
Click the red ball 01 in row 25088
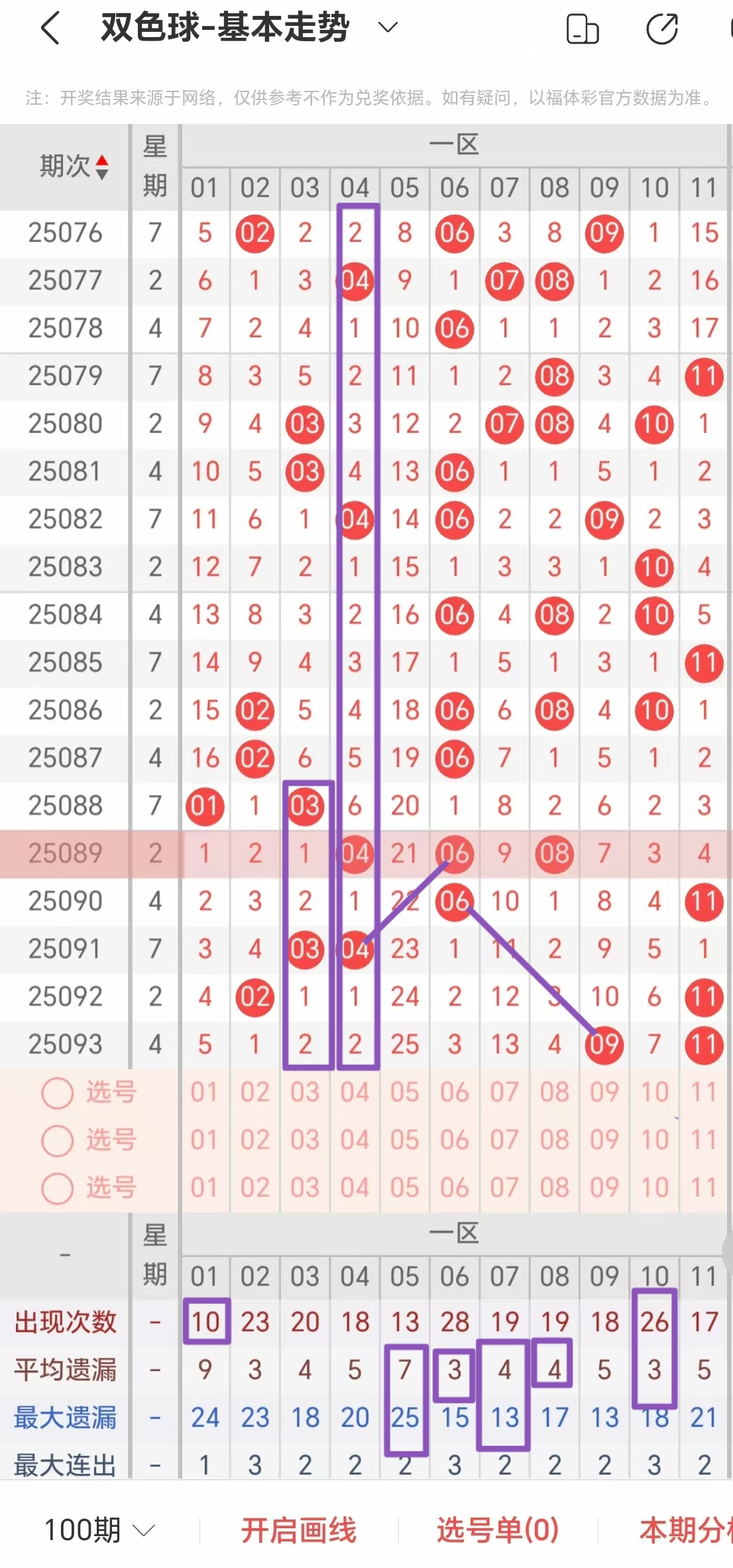205,806
